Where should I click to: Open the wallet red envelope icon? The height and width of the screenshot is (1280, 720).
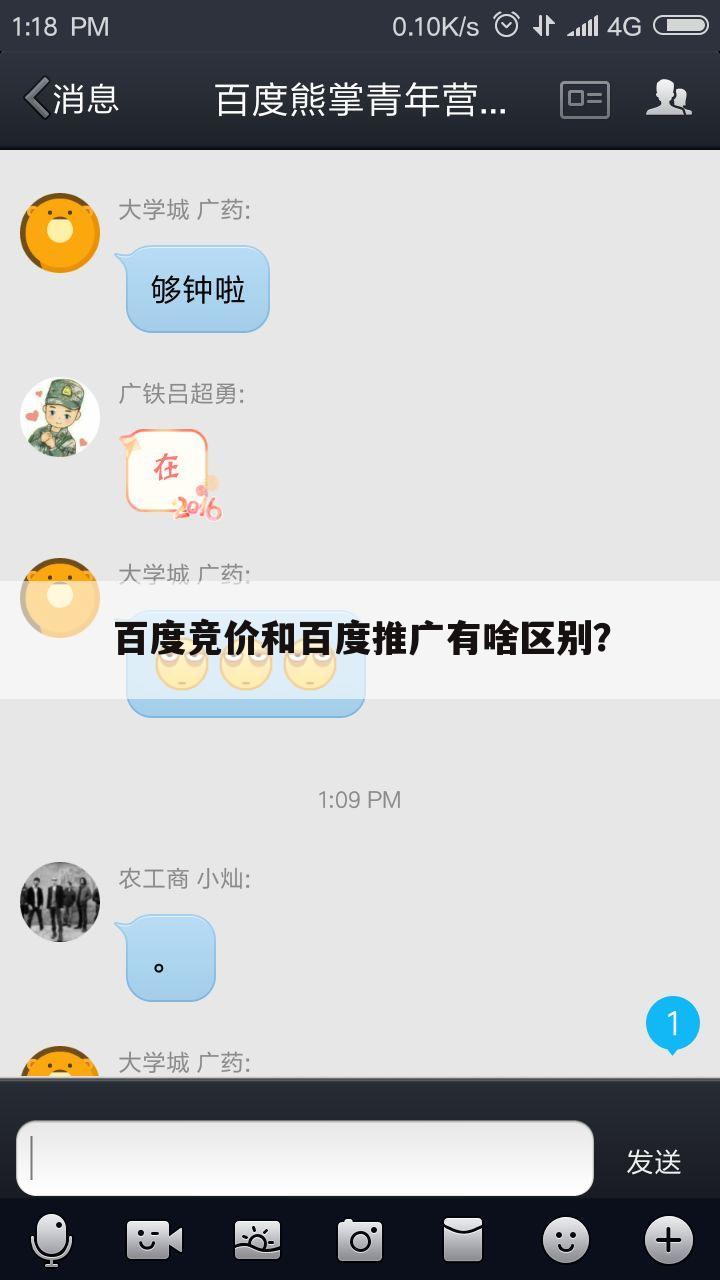click(462, 1240)
